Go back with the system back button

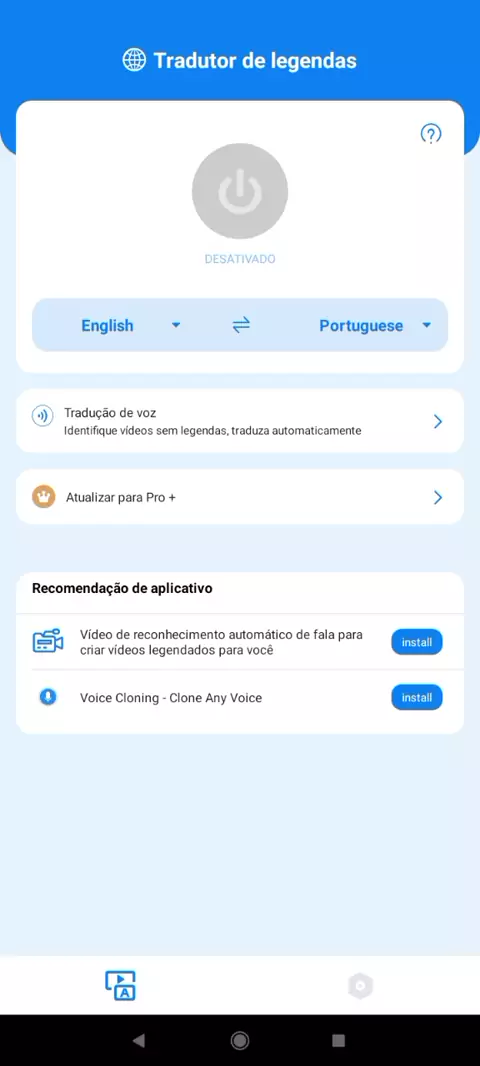(x=139, y=1039)
